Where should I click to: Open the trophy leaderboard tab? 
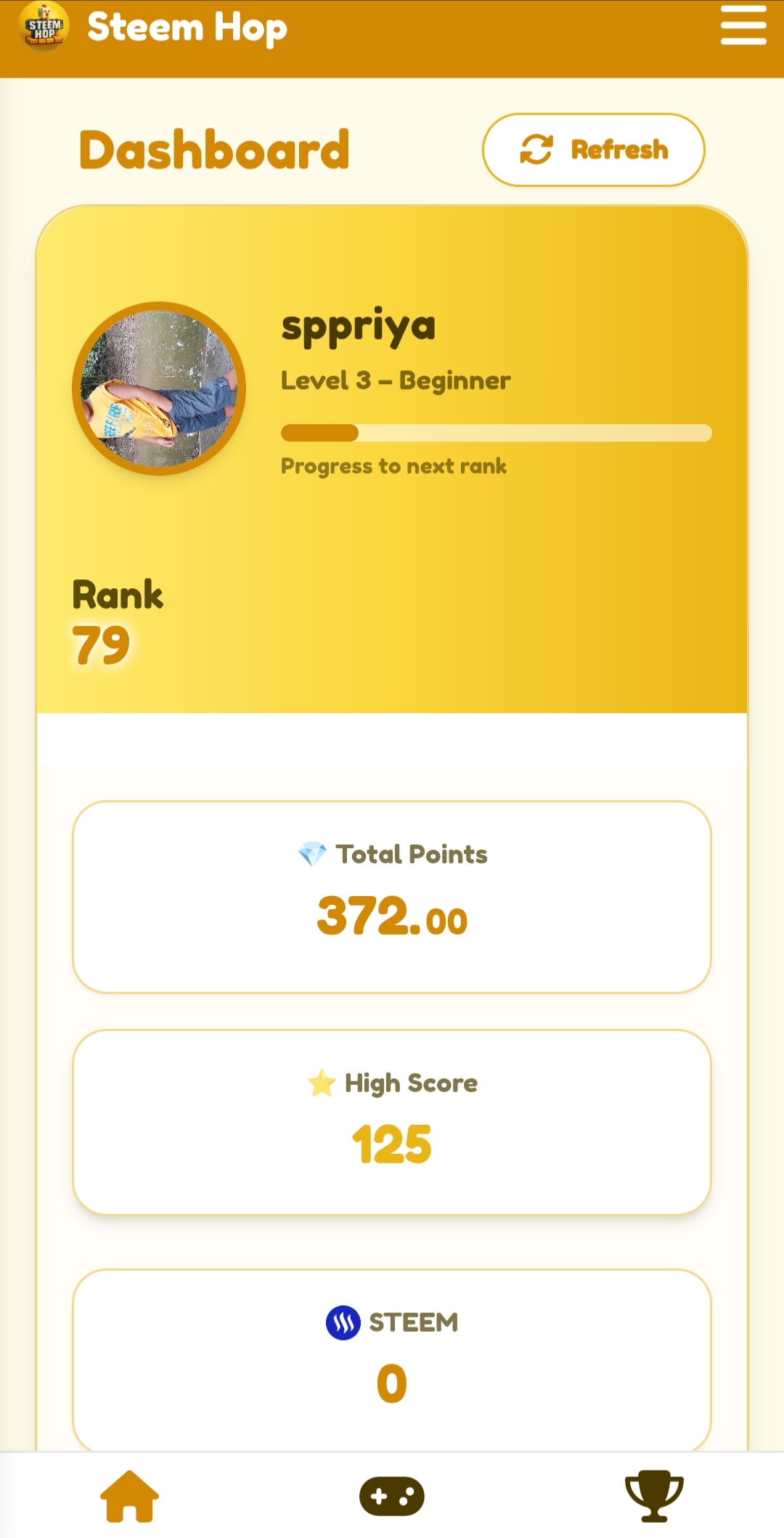click(654, 1496)
